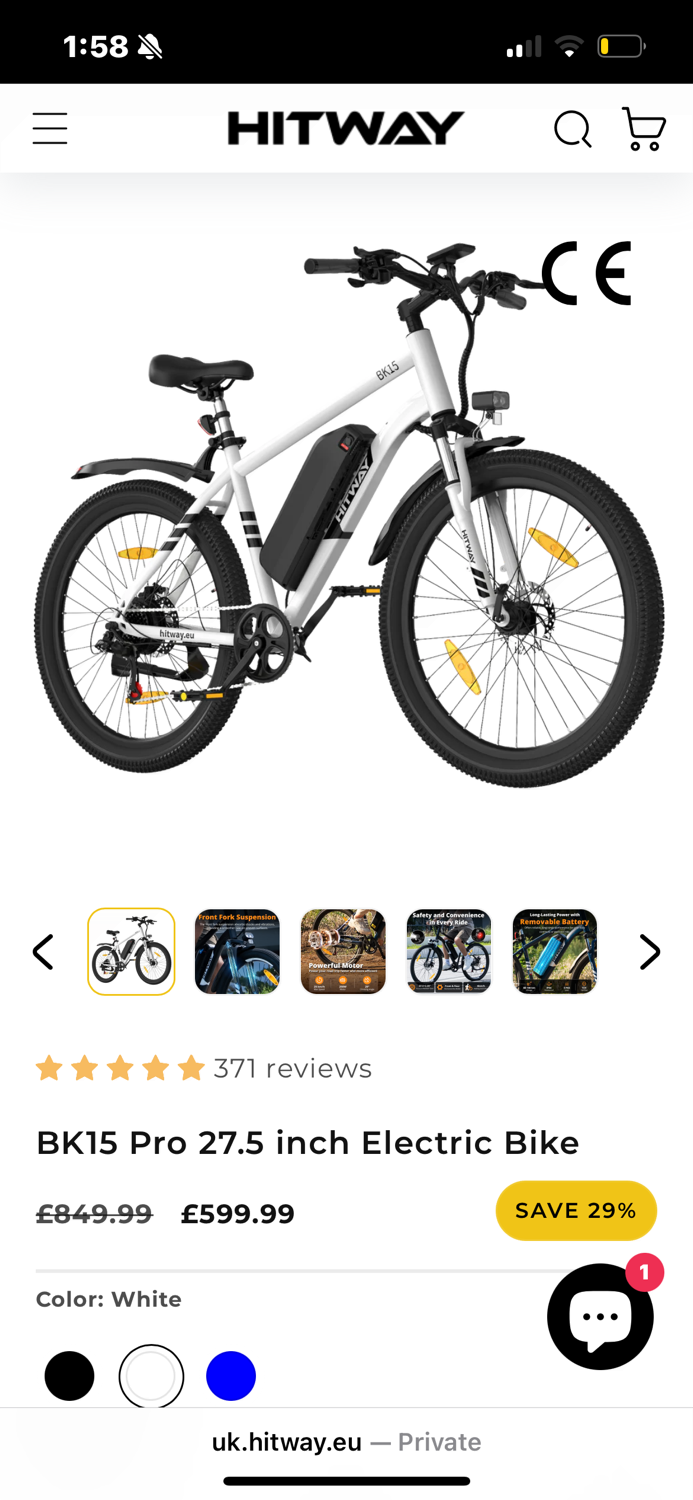Viewport: 693px width, 1500px height.
Task: Show next product thumbnails
Action: (650, 952)
